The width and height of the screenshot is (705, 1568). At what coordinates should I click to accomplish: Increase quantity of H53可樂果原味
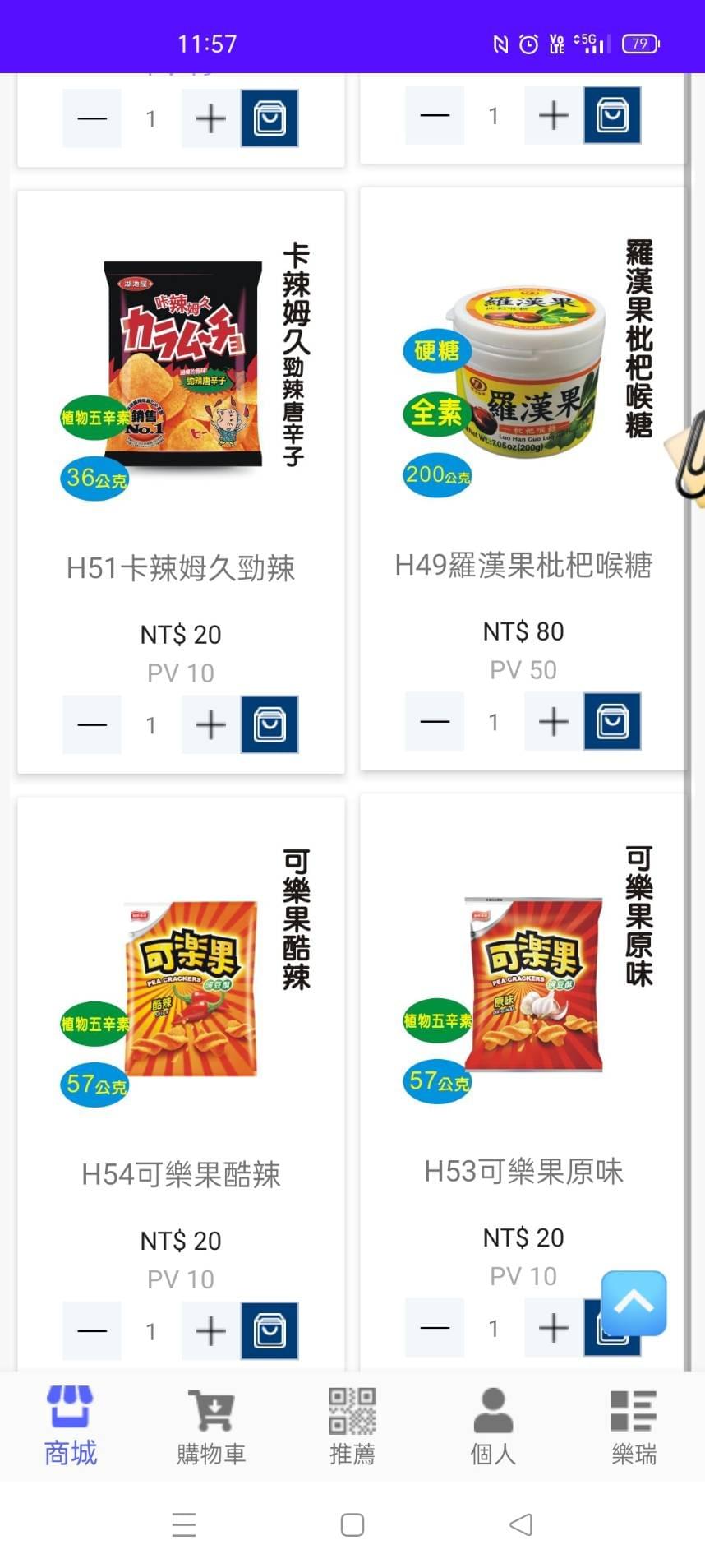point(554,1327)
